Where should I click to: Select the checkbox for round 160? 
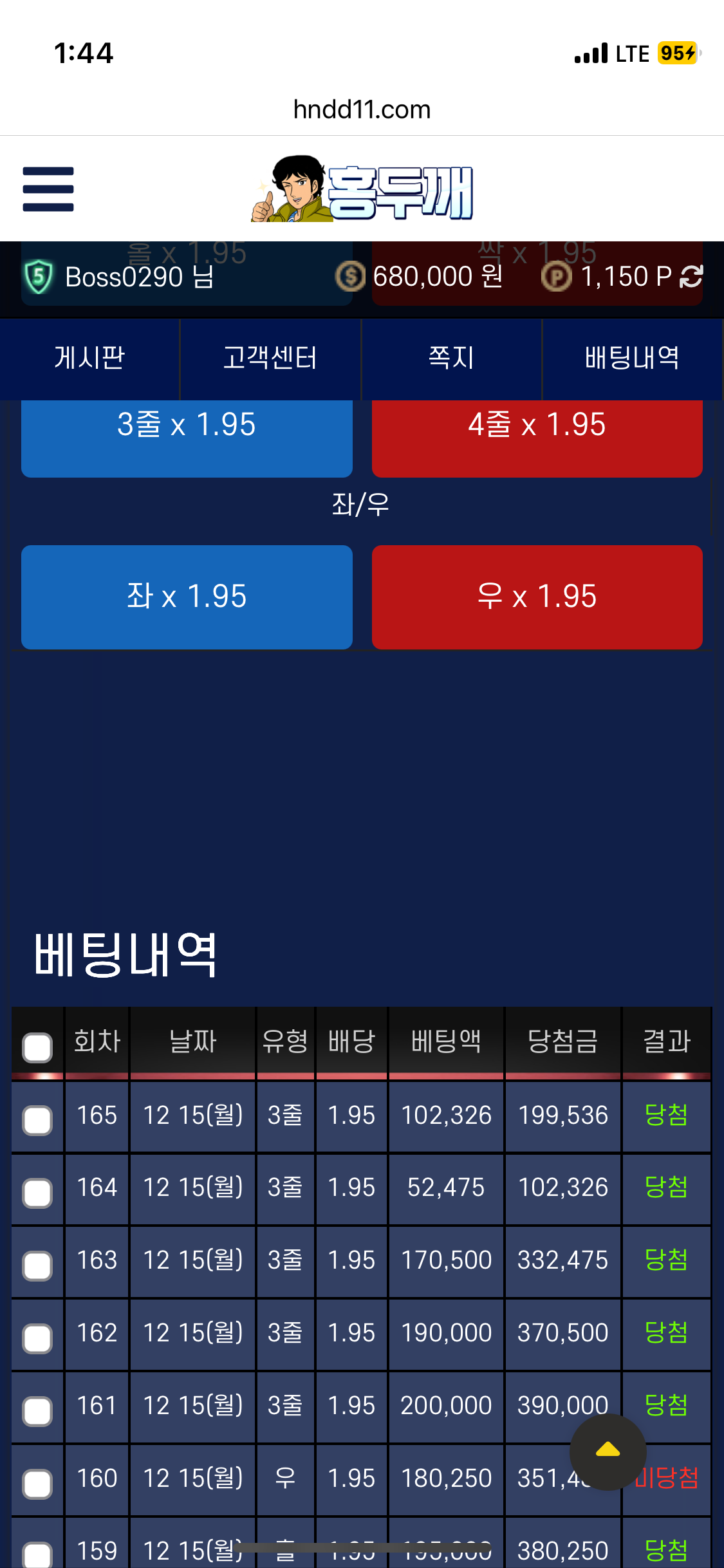[37, 1484]
